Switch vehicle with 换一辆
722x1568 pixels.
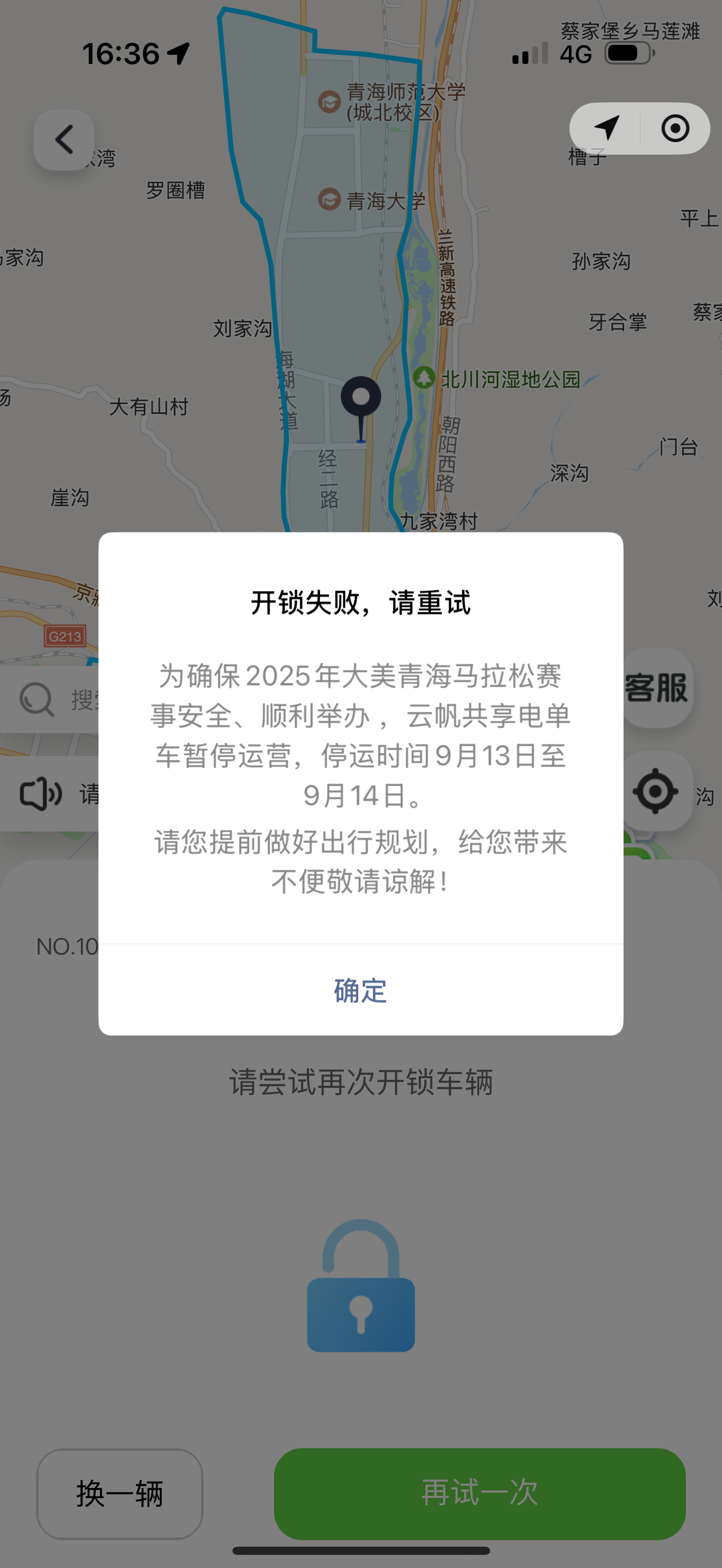click(119, 1494)
